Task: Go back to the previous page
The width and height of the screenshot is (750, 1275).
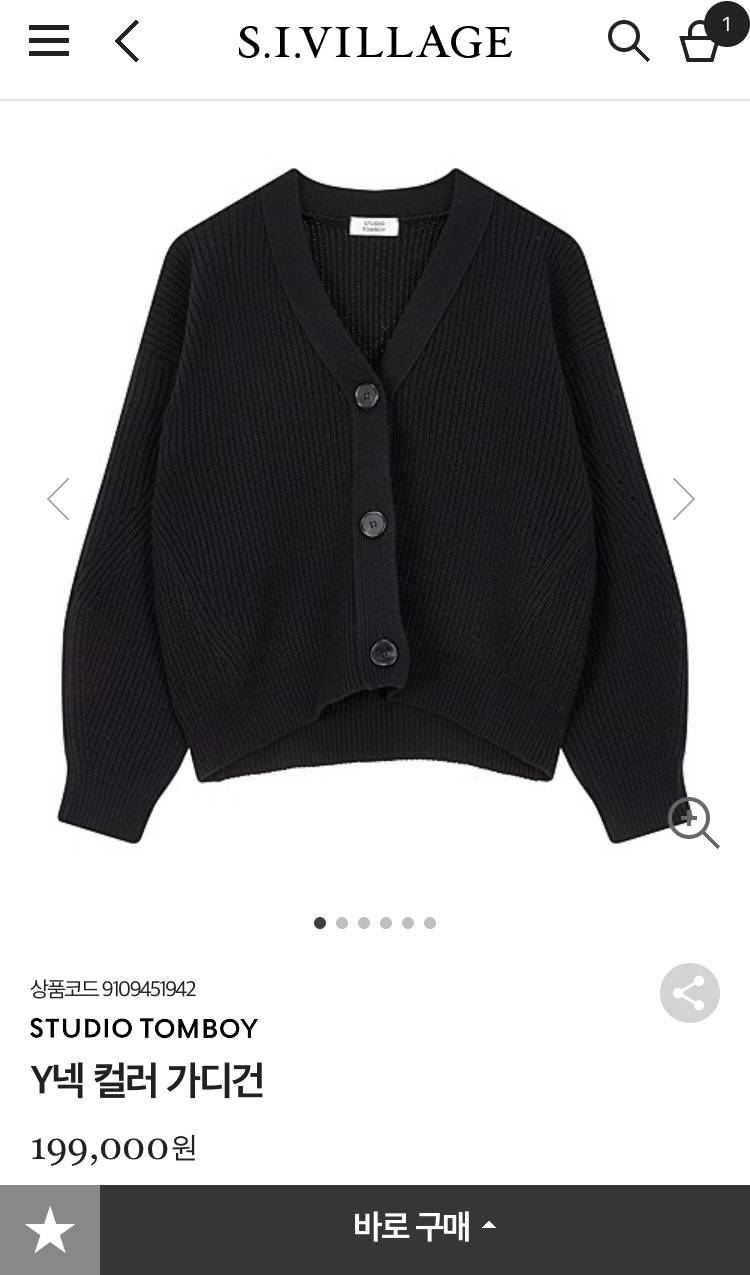Action: coord(127,42)
